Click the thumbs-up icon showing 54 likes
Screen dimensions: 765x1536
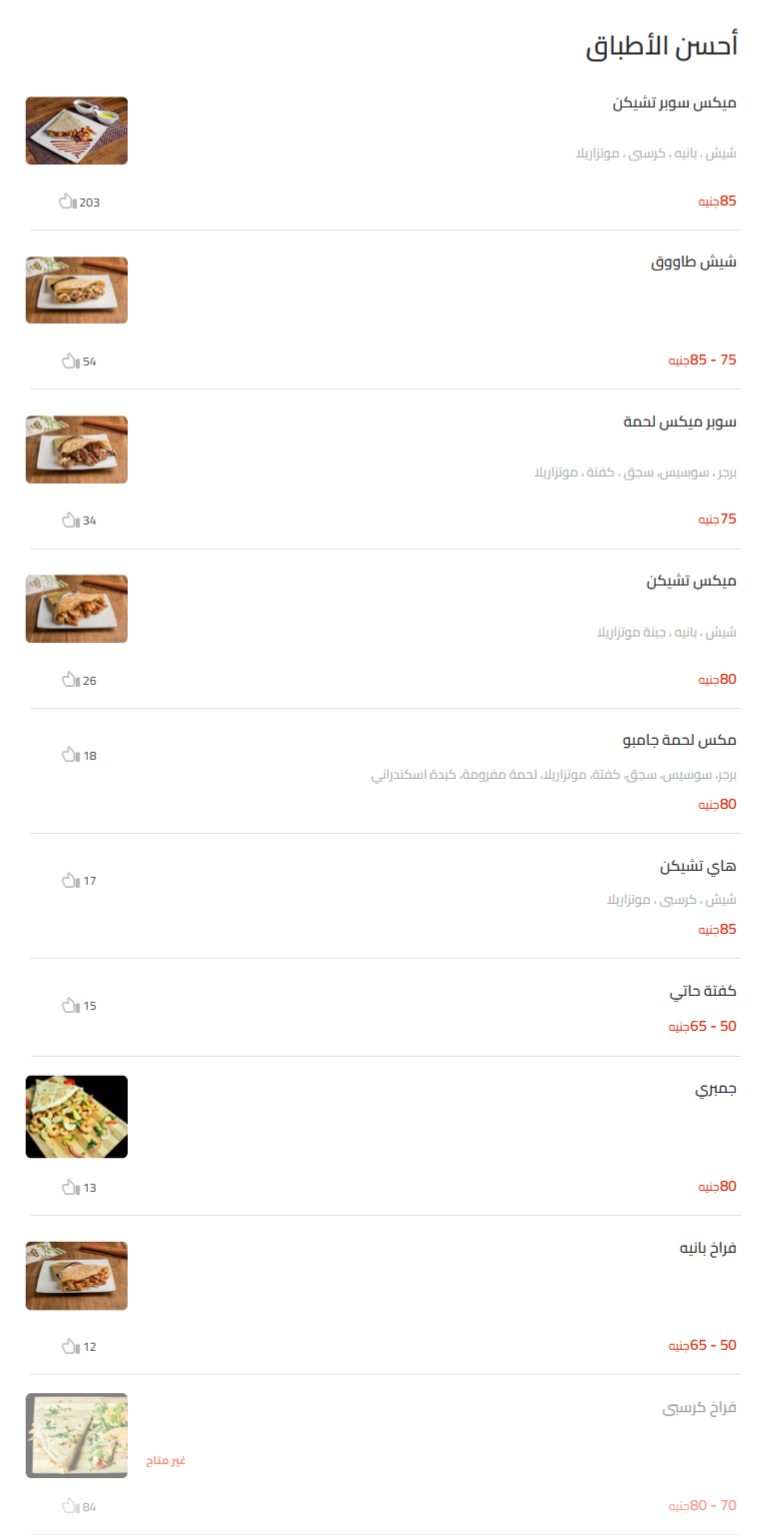70,361
